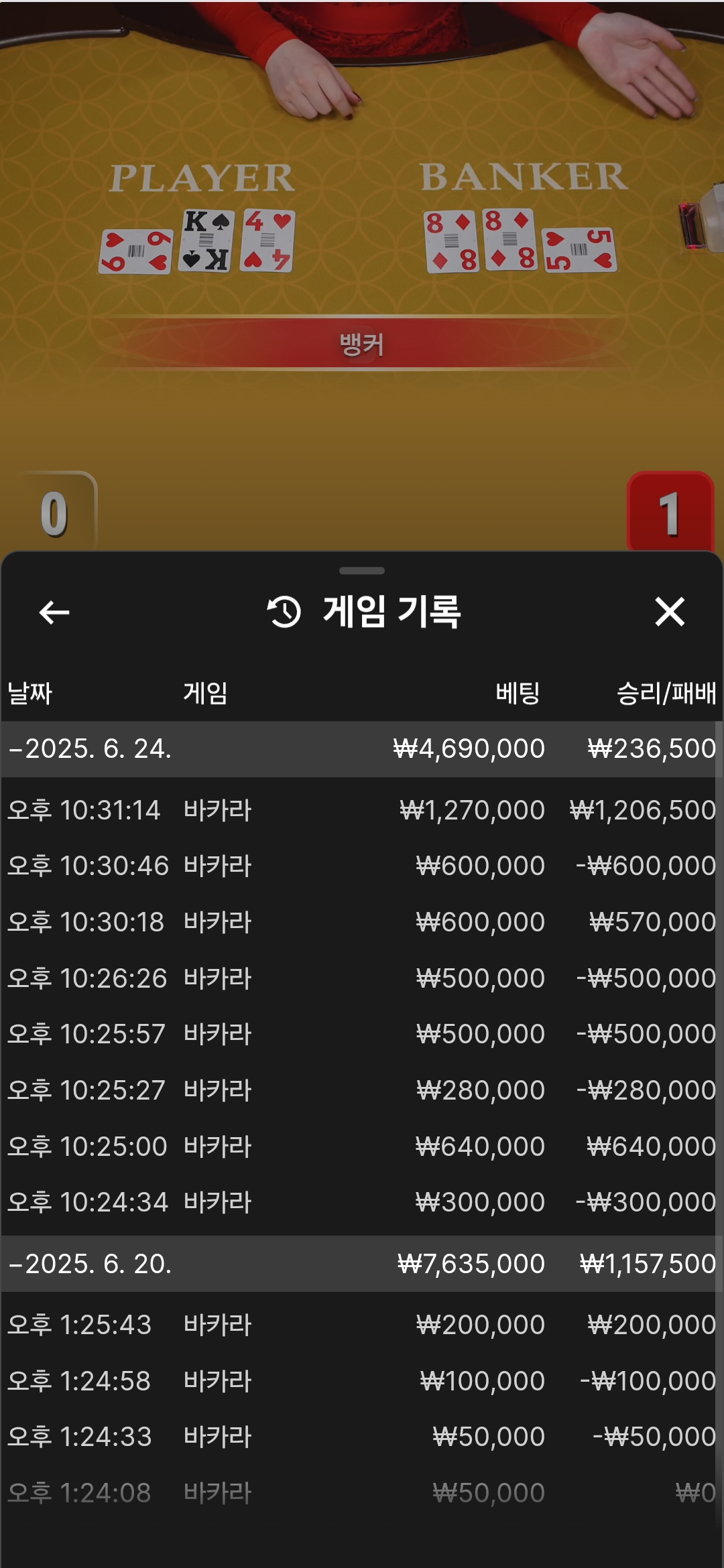
Task: View the 오후 1:24:58 game entry
Action: pos(362,1381)
